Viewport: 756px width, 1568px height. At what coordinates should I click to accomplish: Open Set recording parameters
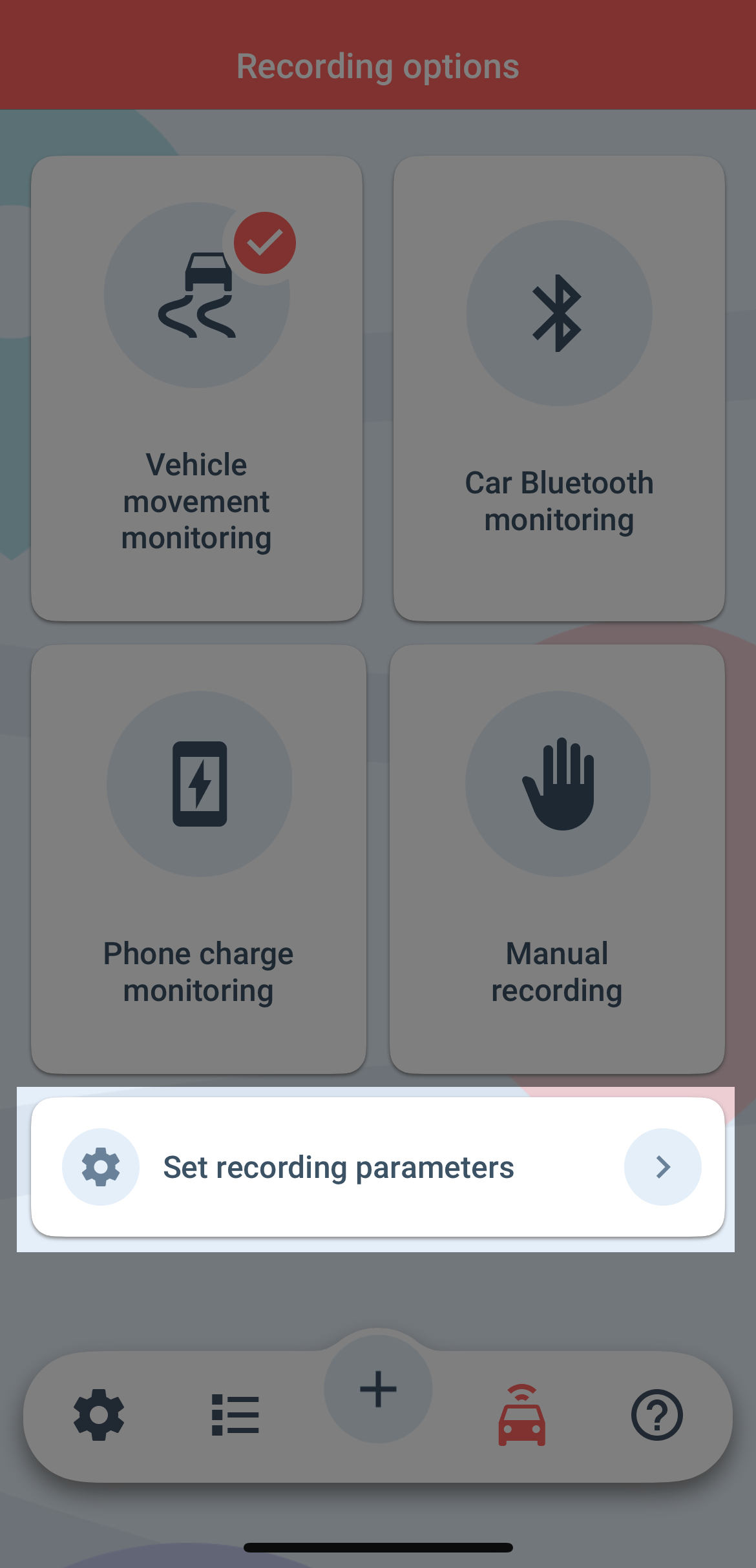(x=377, y=1167)
